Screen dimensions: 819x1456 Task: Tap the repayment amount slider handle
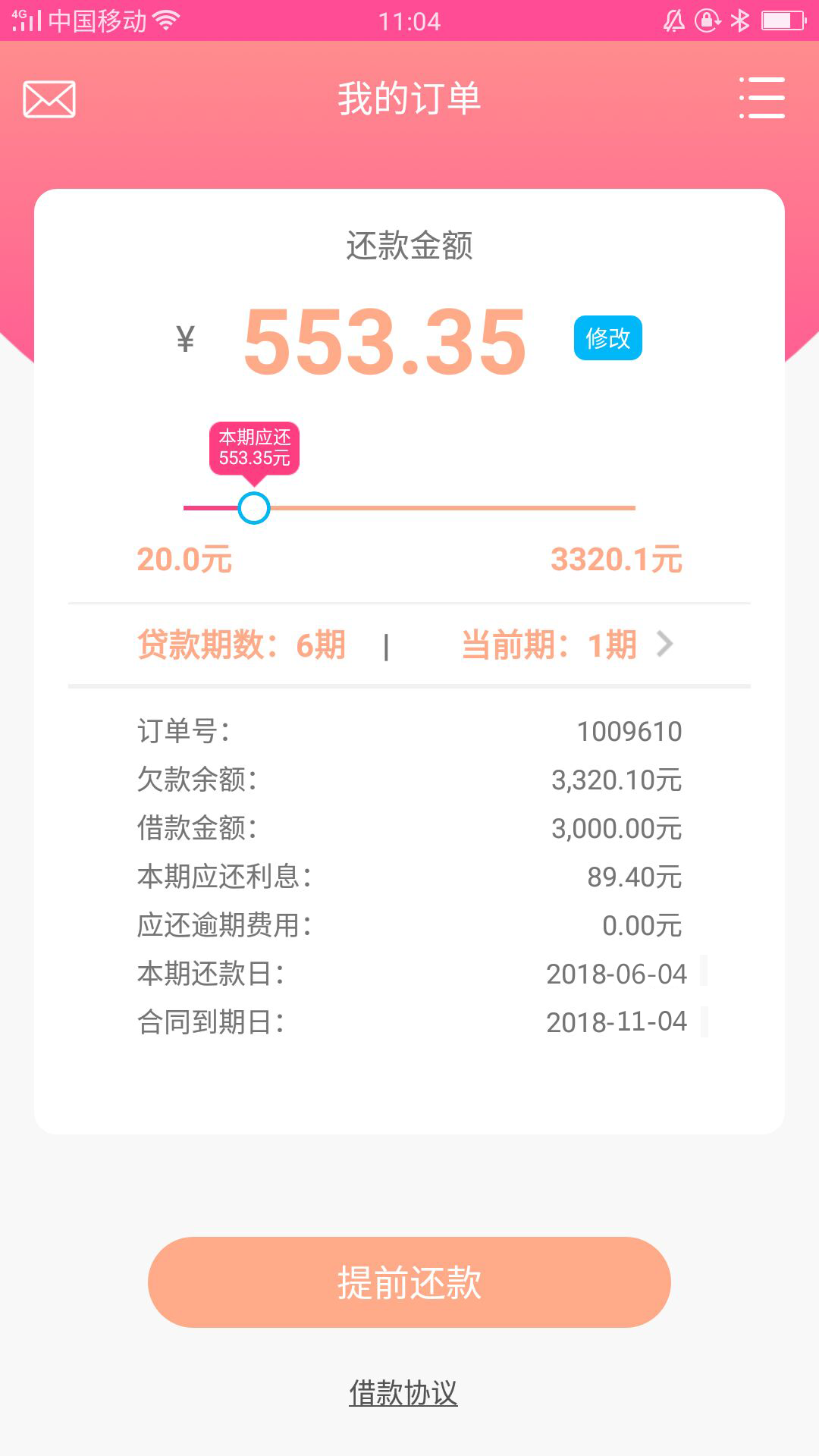(254, 508)
